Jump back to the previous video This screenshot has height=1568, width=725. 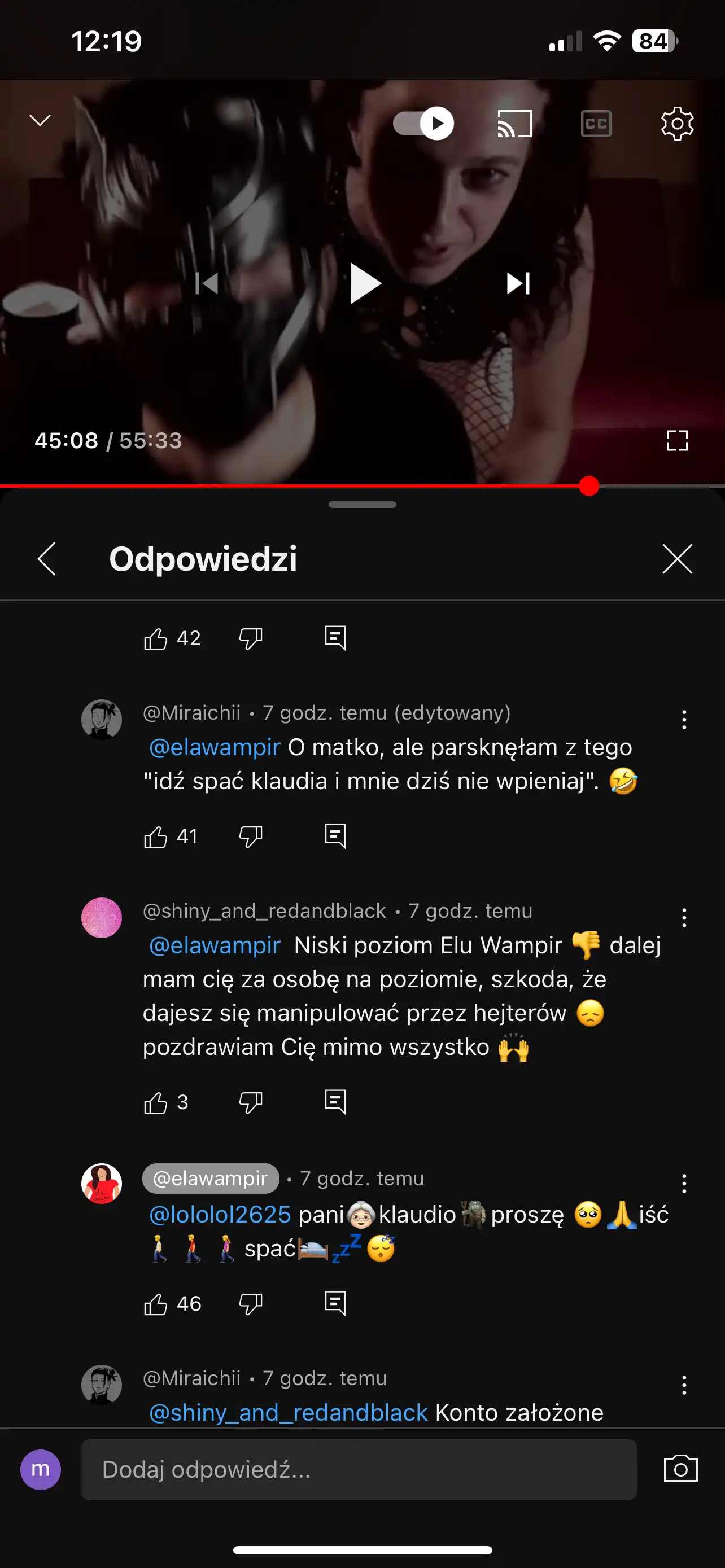click(x=207, y=282)
